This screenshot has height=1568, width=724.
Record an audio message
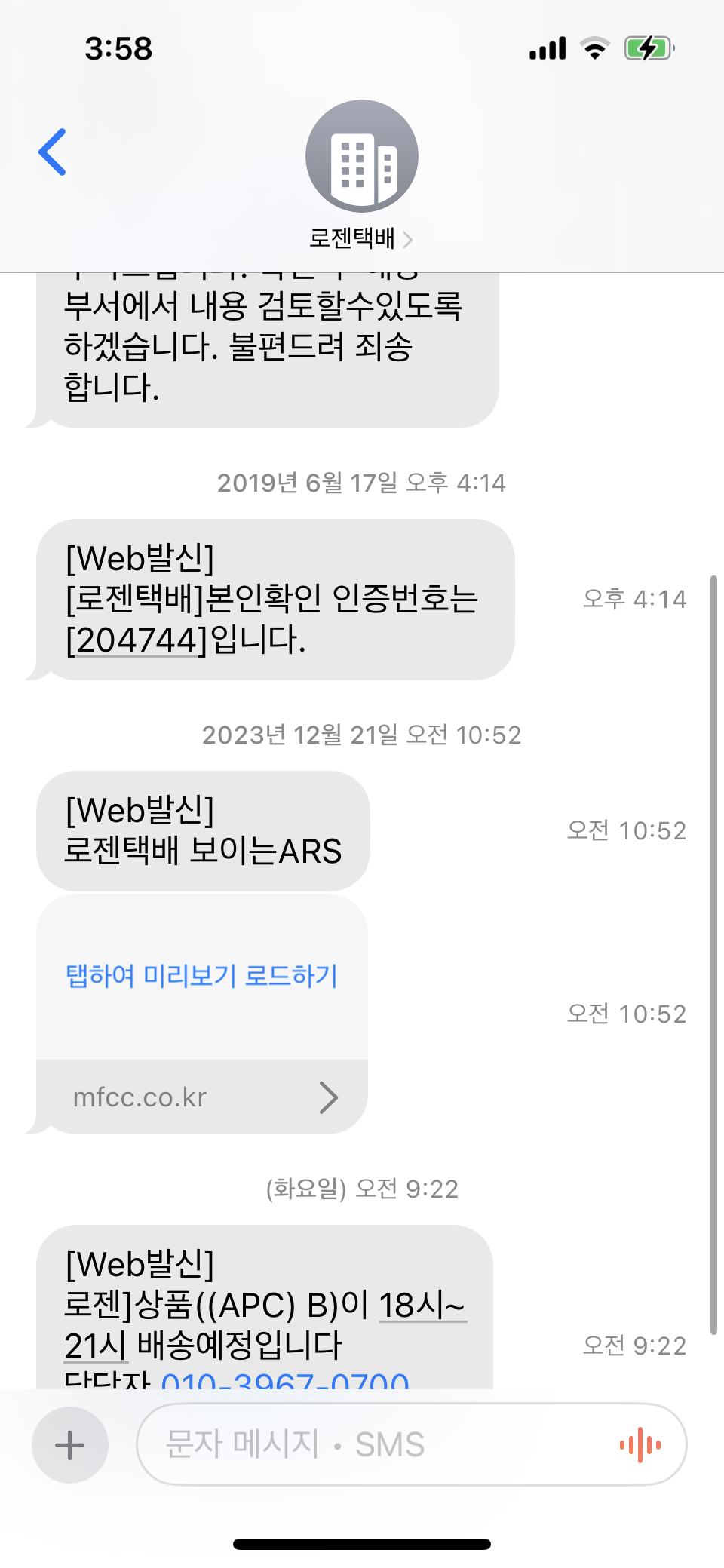[640, 1444]
